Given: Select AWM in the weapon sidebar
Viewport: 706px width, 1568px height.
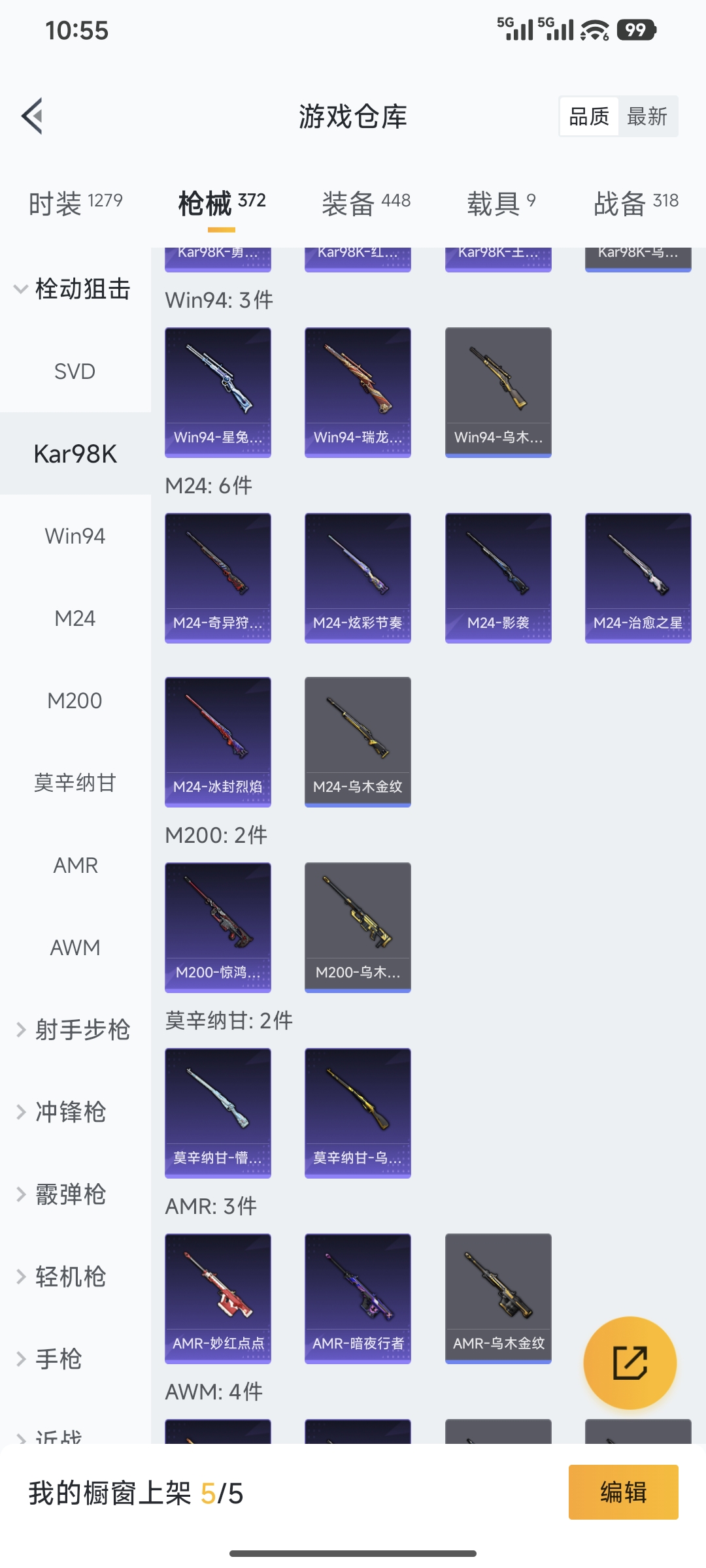Looking at the screenshot, I should (x=75, y=947).
